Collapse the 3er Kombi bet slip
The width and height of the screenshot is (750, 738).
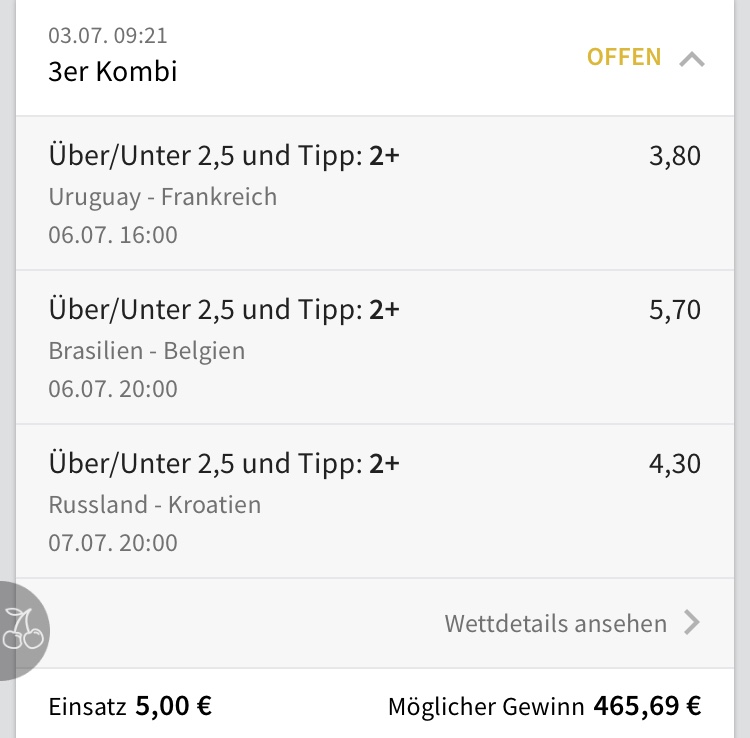click(x=691, y=59)
